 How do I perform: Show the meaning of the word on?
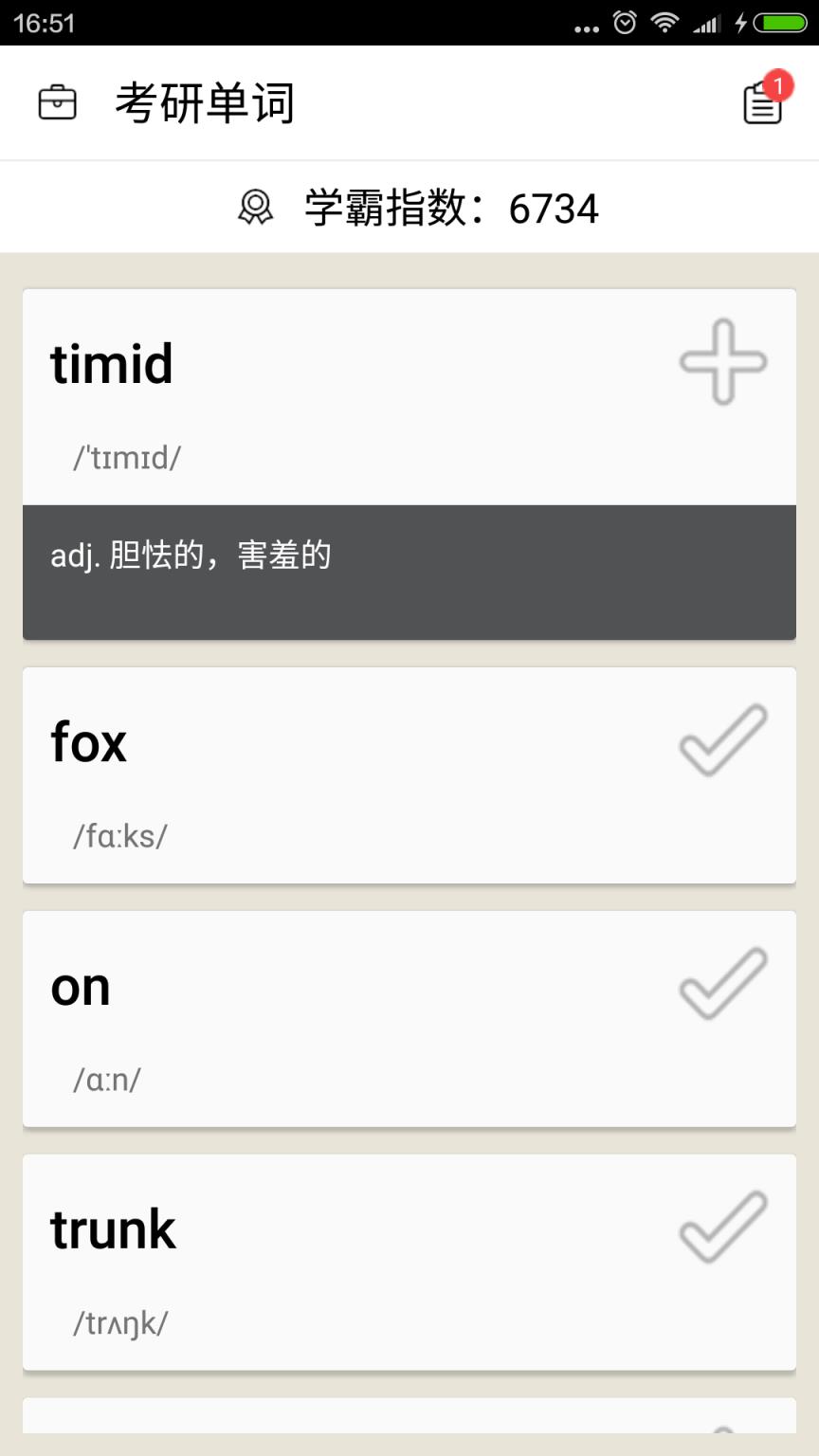[x=332, y=1019]
